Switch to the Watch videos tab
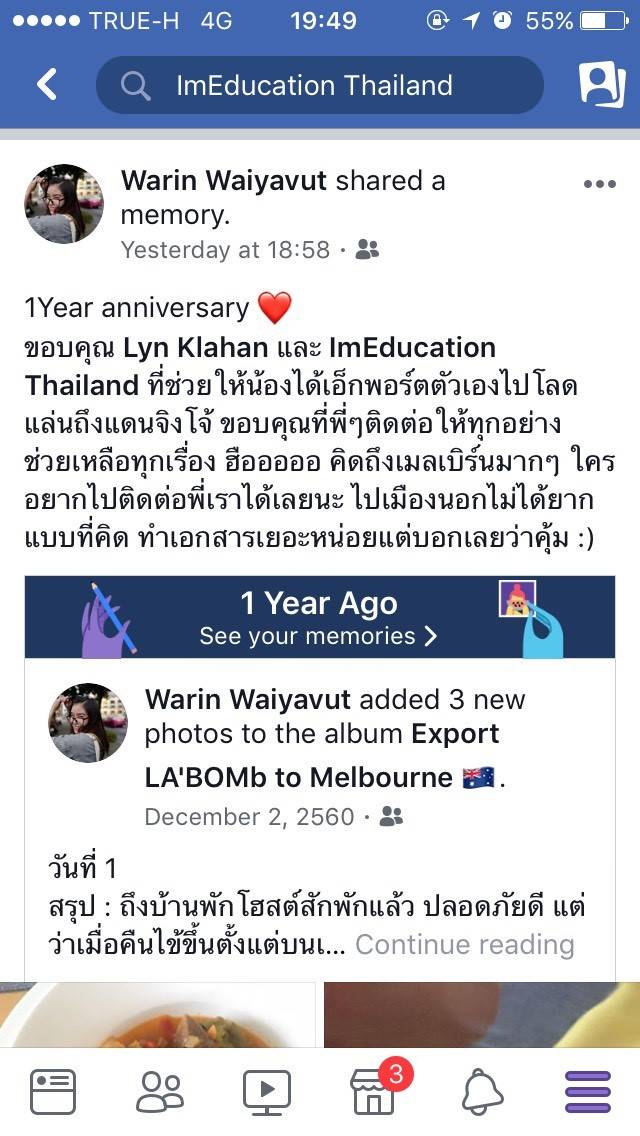The image size is (640, 1136). coord(267,1092)
